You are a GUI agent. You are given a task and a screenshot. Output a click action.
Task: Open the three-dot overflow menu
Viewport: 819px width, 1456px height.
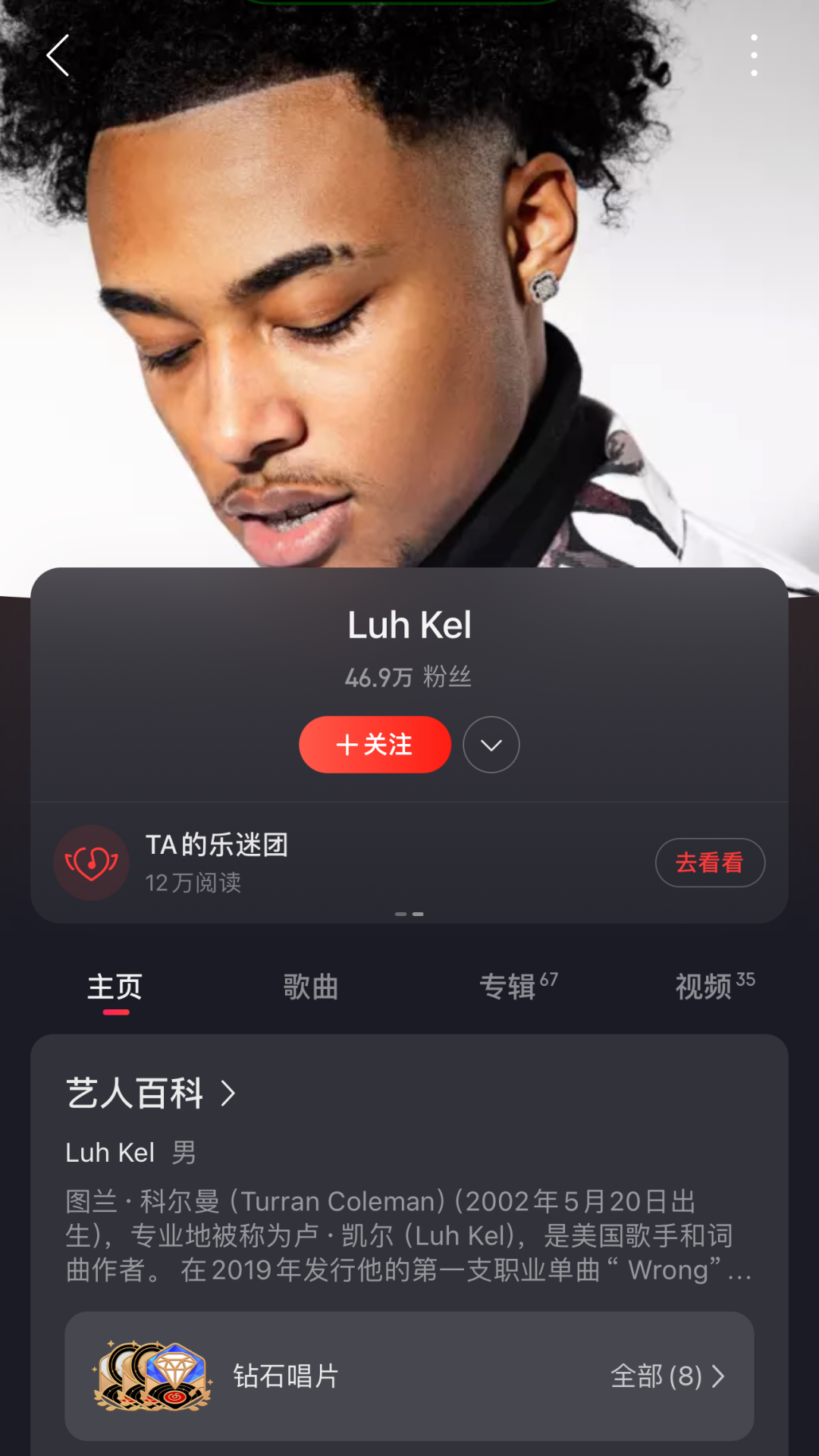753,55
